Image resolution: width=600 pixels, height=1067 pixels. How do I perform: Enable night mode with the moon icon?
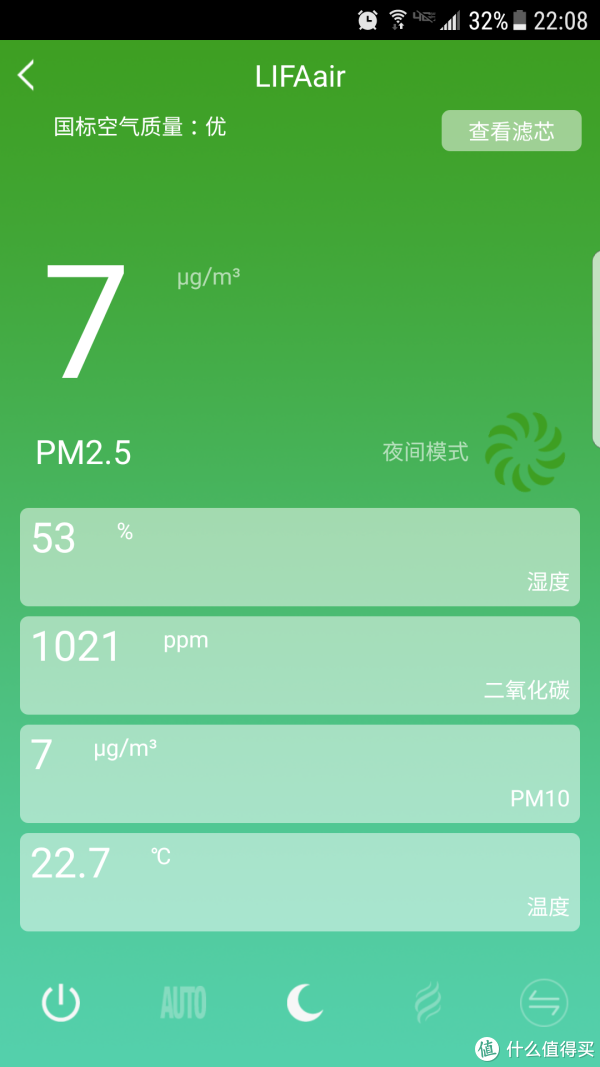[304, 1002]
